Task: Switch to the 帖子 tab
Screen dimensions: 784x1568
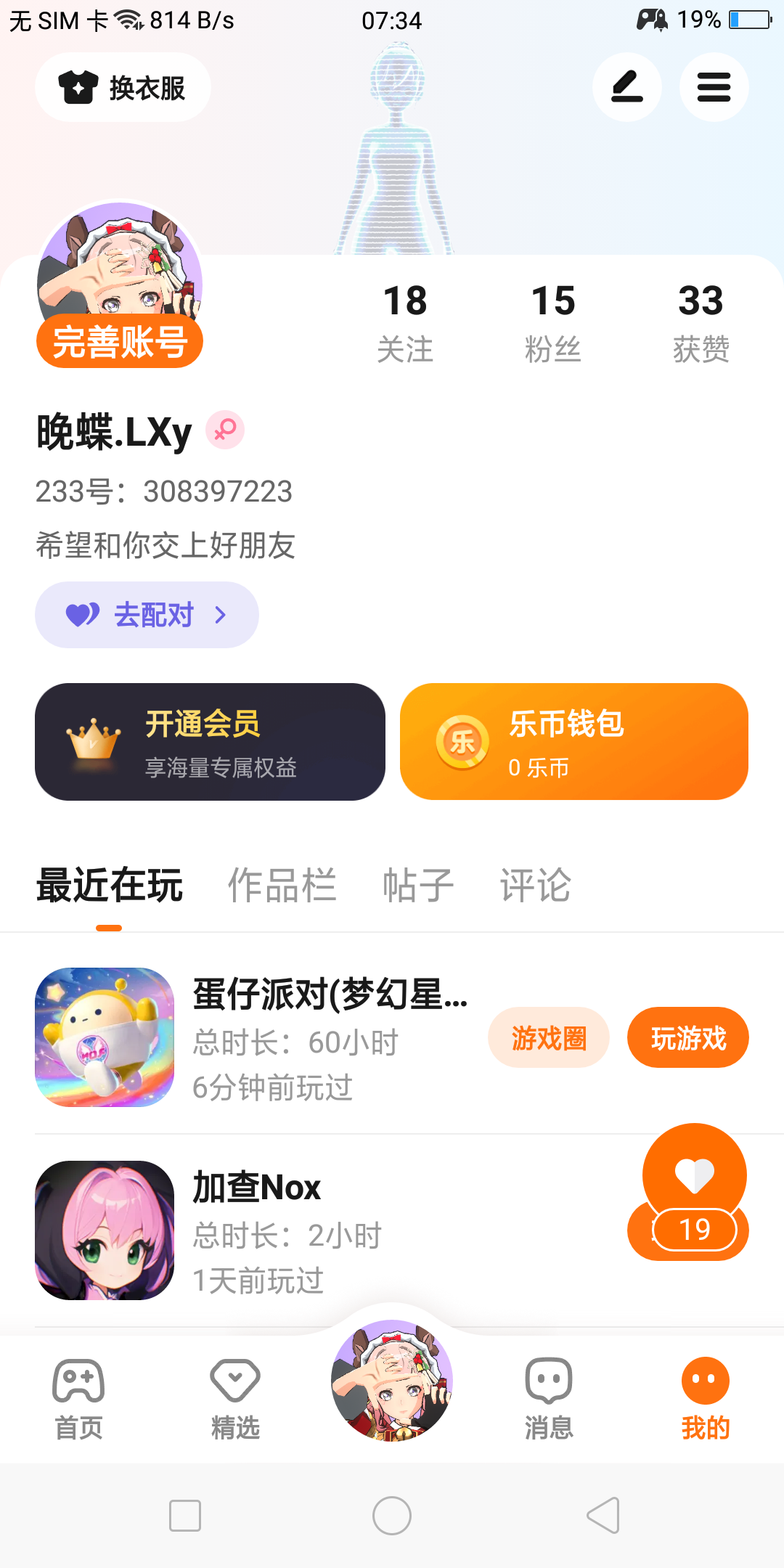Action: click(418, 886)
